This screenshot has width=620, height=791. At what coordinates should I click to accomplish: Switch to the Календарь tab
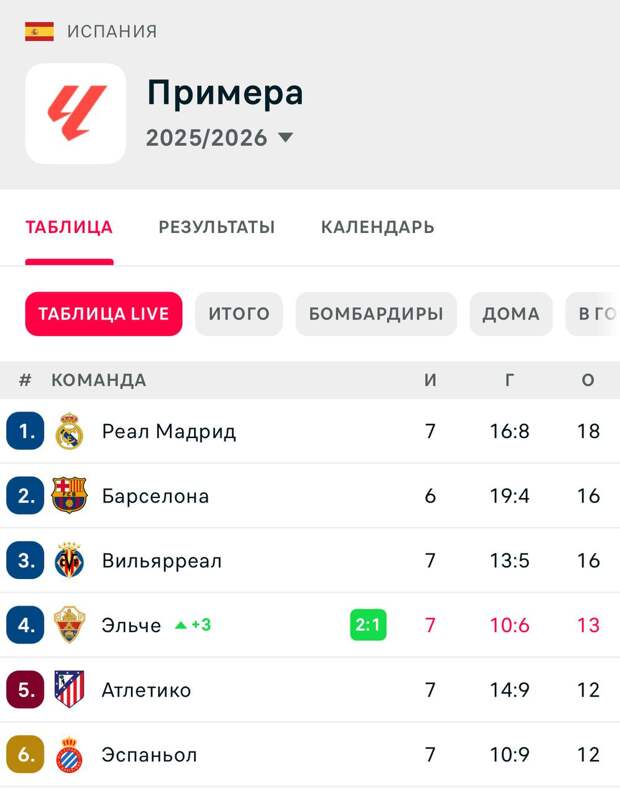[x=377, y=227]
